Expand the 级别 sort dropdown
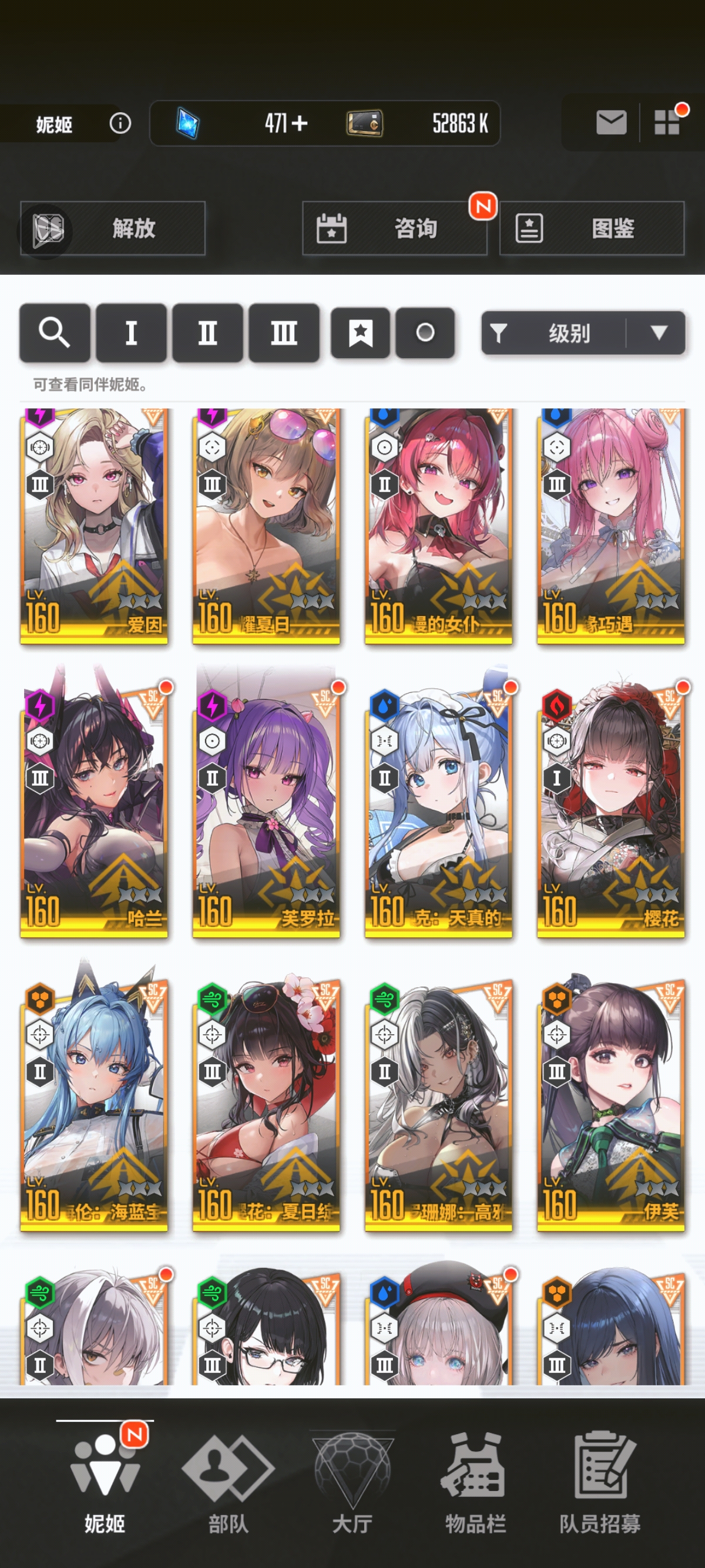Image resolution: width=705 pixels, height=1568 pixels. point(658,333)
